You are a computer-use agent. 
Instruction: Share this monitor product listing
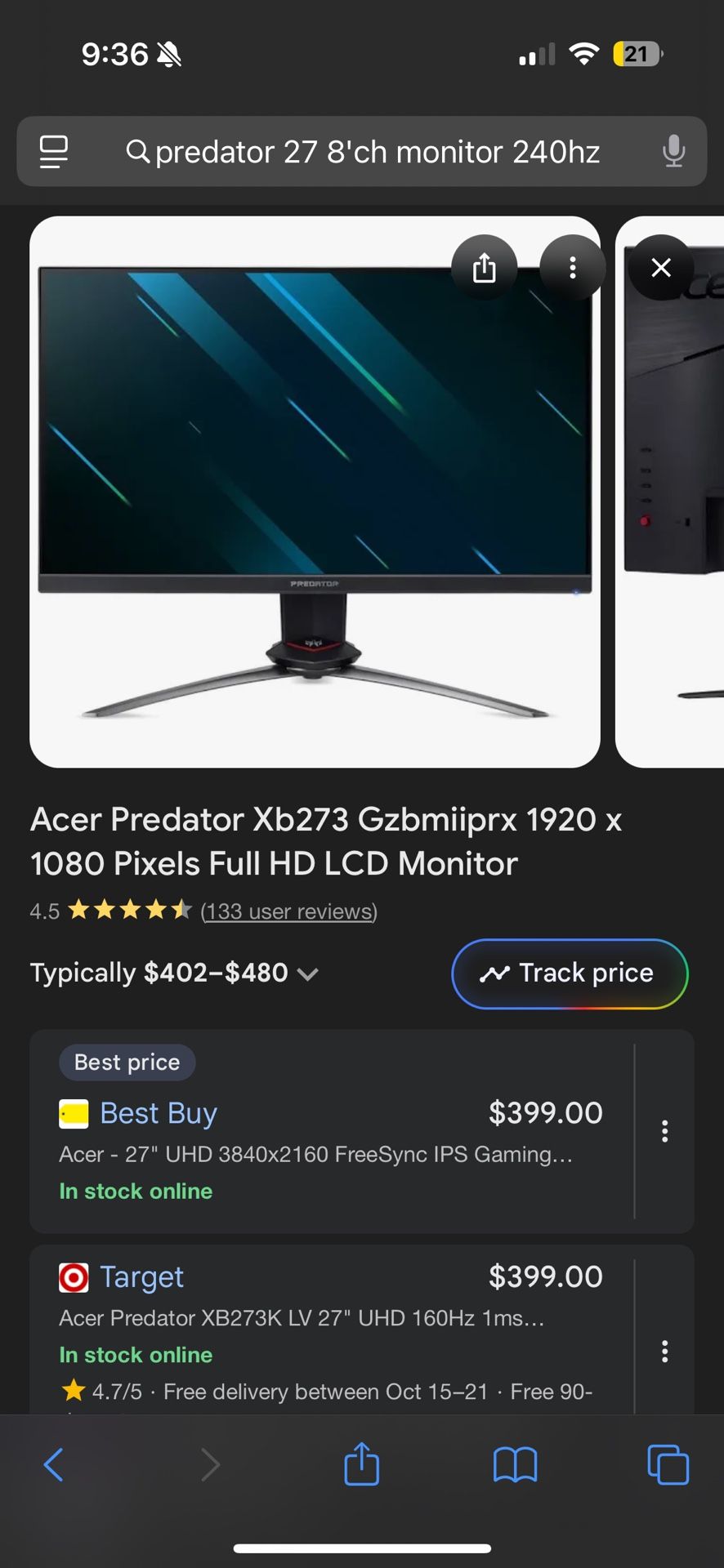click(484, 267)
